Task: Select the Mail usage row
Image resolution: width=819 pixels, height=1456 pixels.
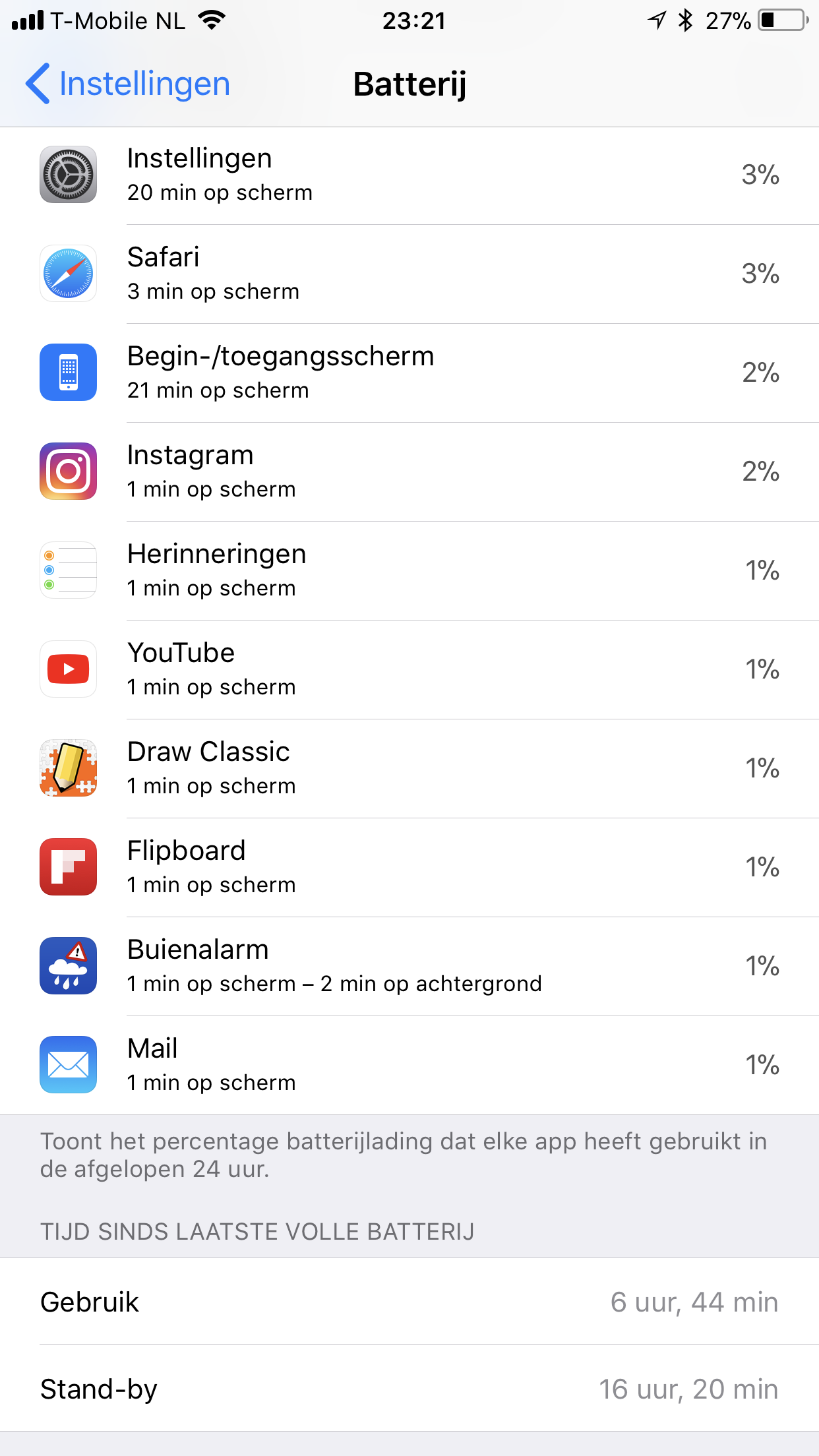Action: 409,1065
